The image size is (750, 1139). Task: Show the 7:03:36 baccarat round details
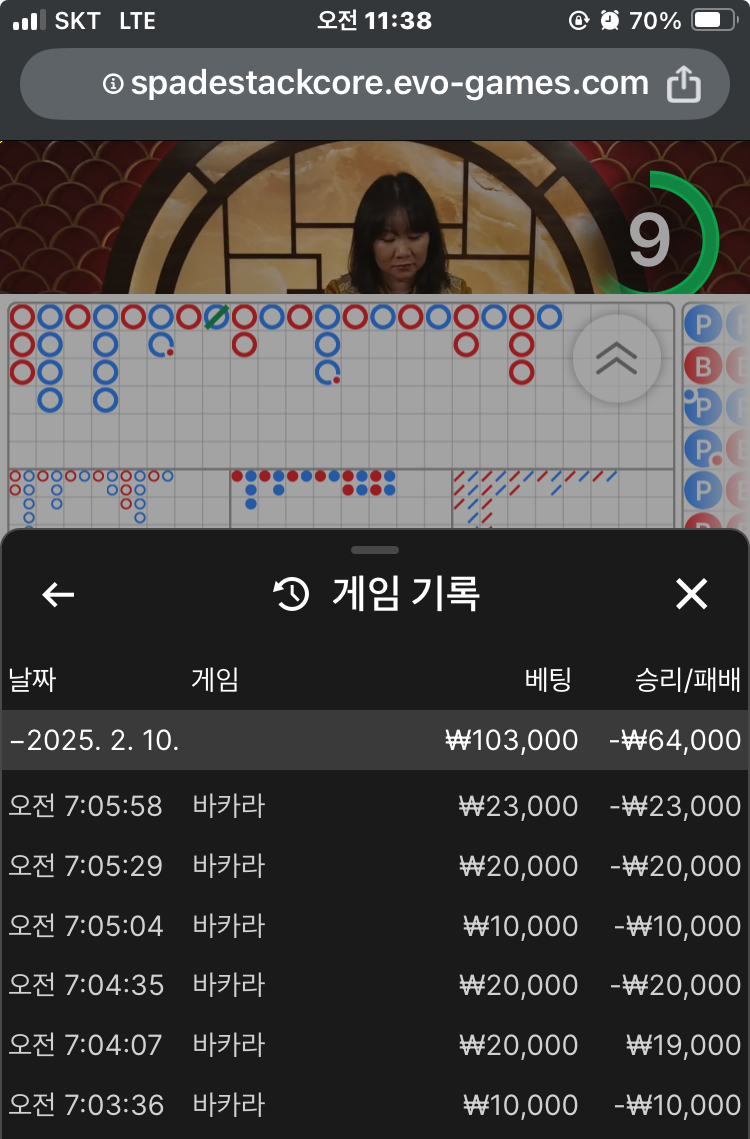pyautogui.click(x=375, y=1105)
